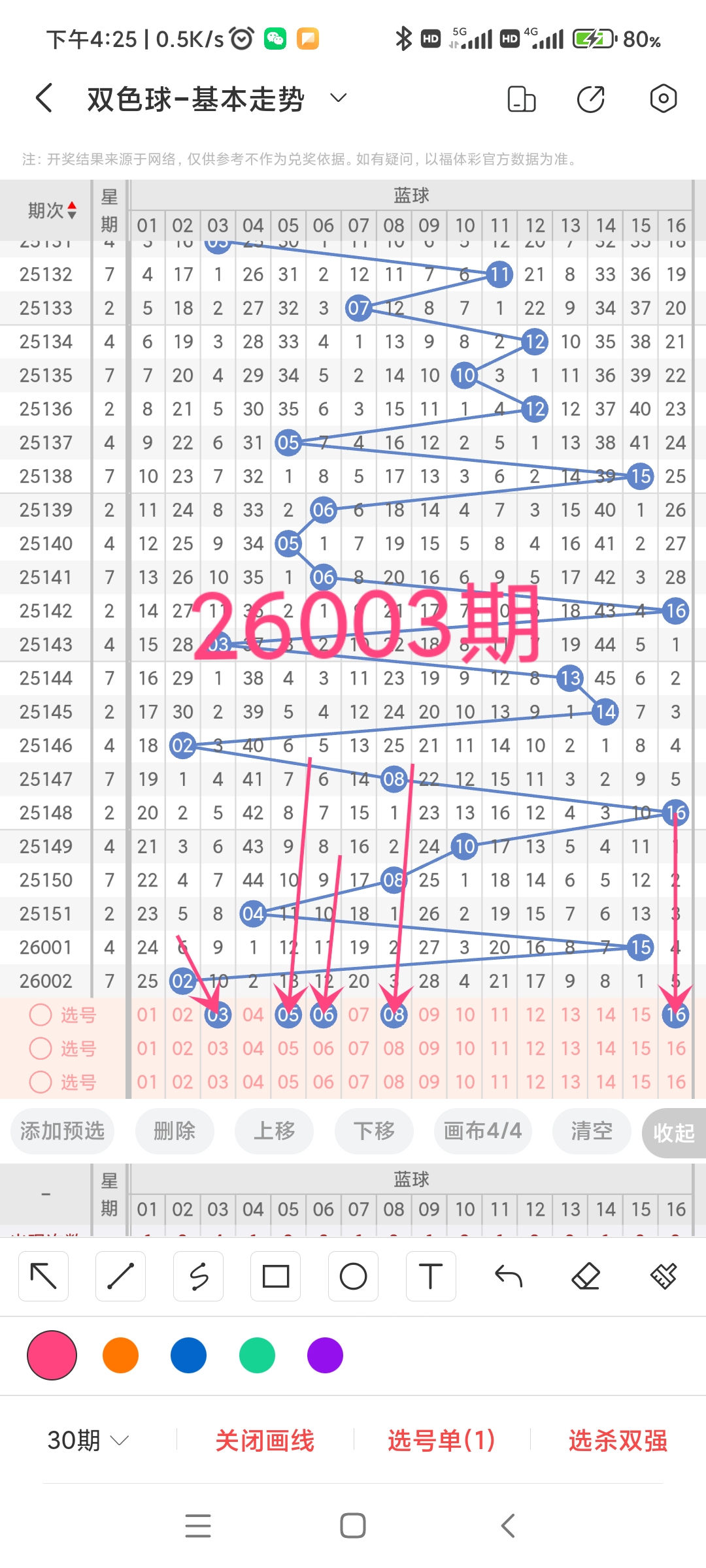Undo the last drawn annotation
The width and height of the screenshot is (706, 1568).
[509, 1275]
